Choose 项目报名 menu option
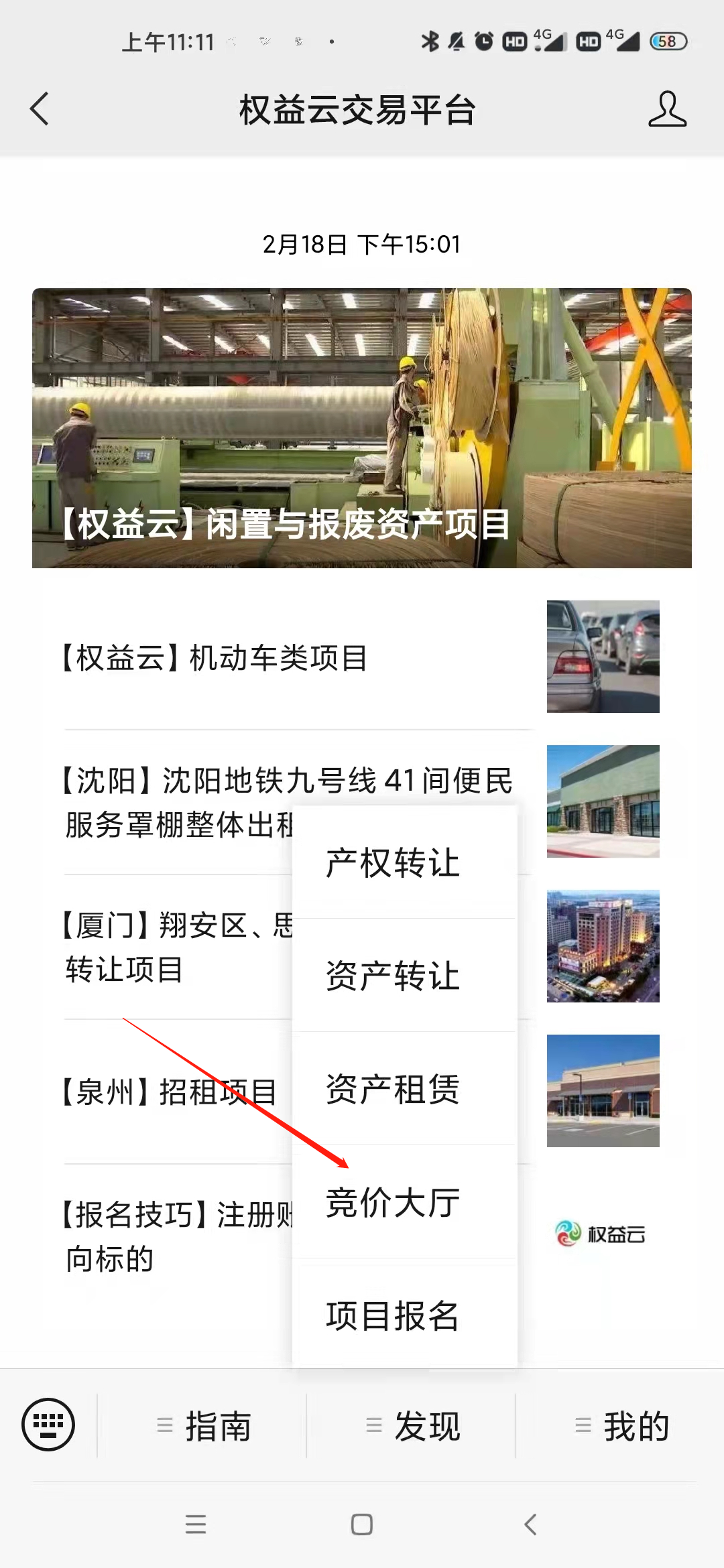 tap(393, 1316)
